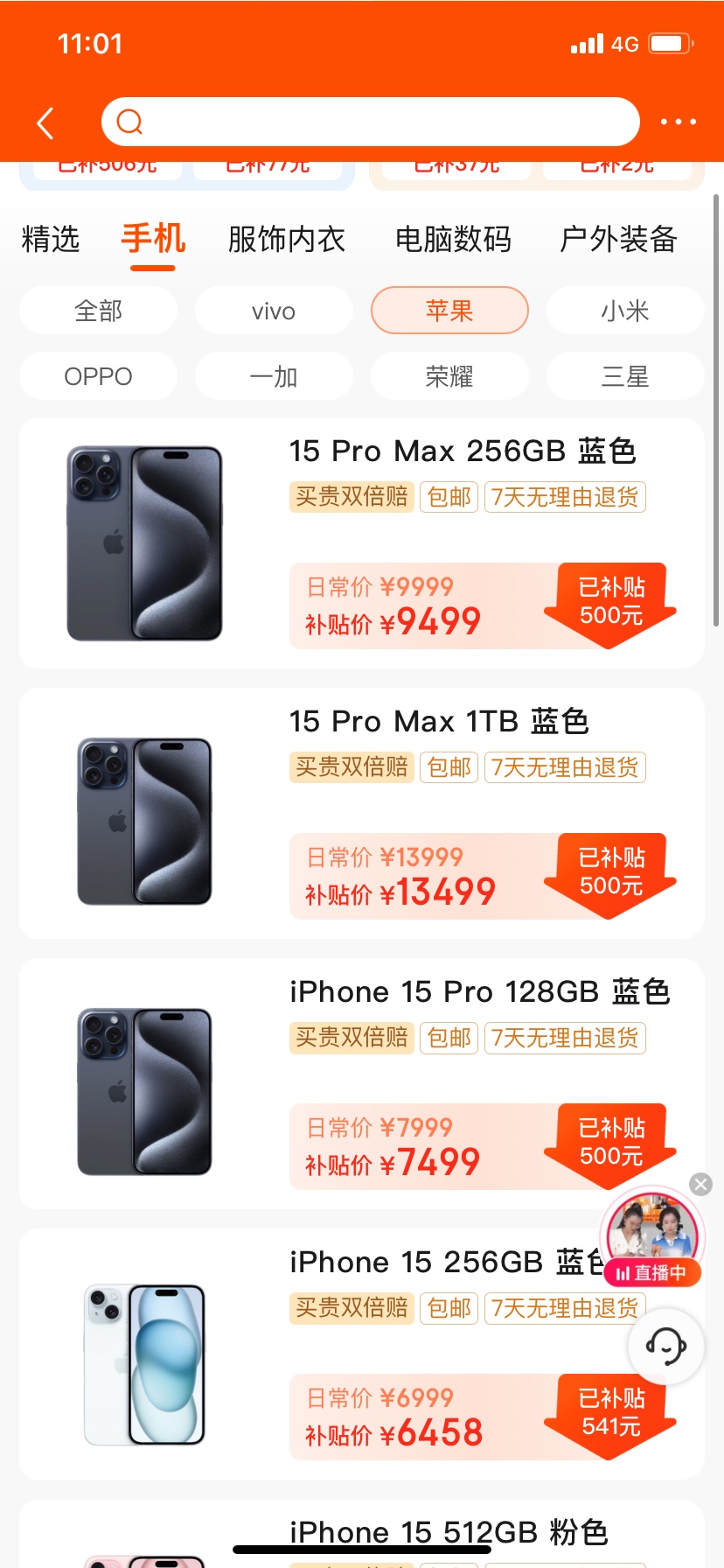Select the 全部 brand chip
The image size is (724, 1568).
point(98,311)
